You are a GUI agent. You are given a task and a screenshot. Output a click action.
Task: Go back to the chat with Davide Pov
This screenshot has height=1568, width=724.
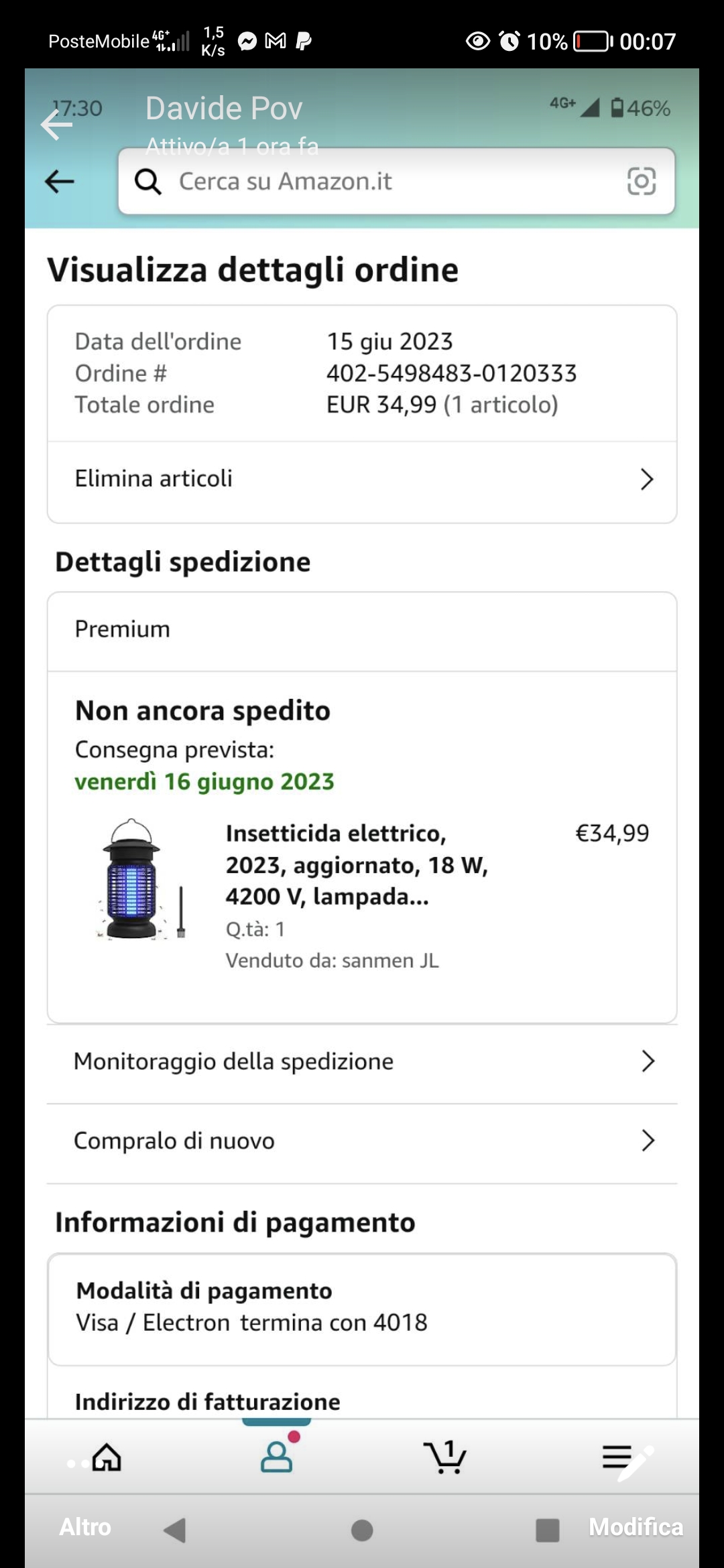coord(56,125)
